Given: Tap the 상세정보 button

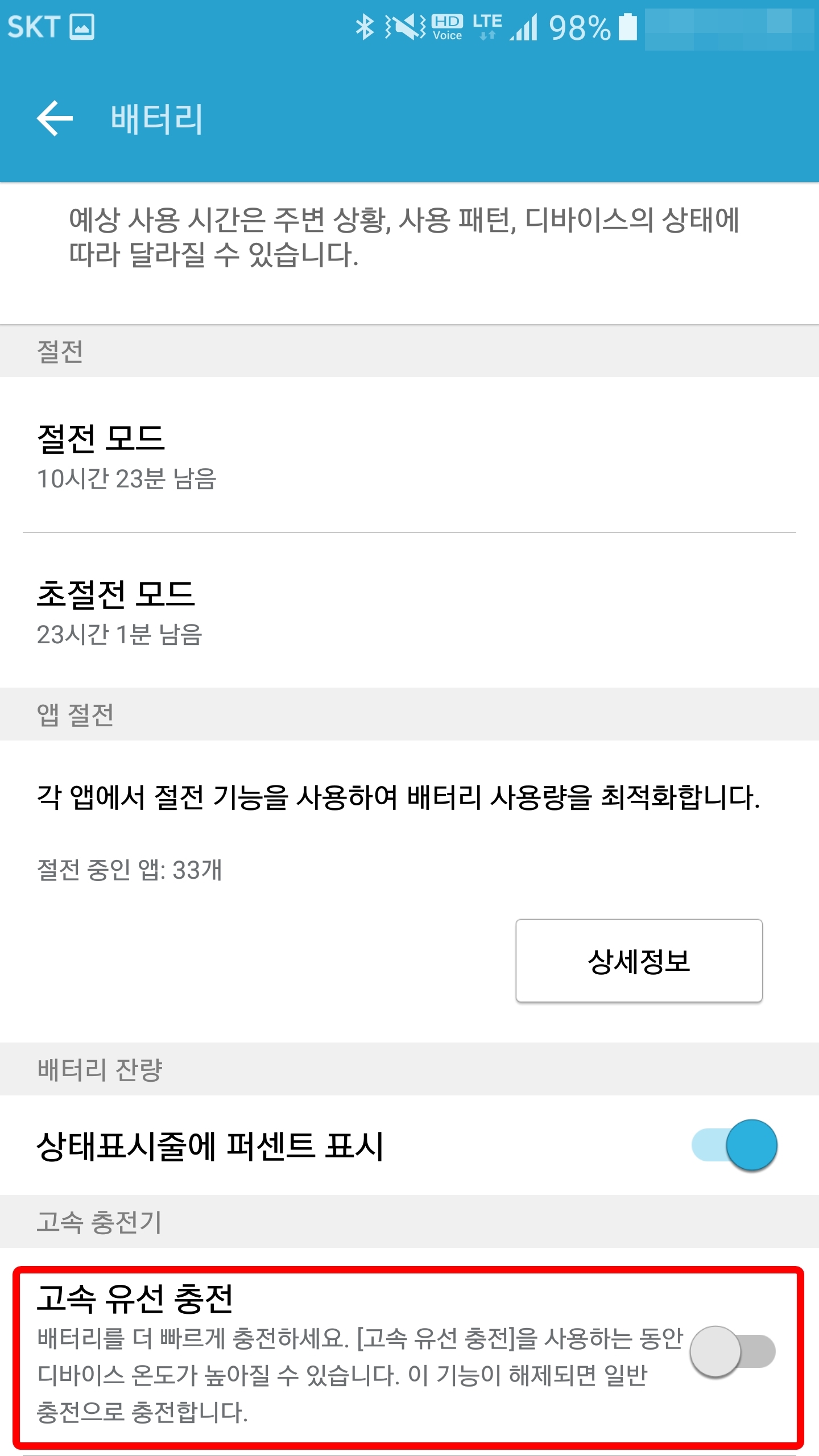Looking at the screenshot, I should coord(639,961).
